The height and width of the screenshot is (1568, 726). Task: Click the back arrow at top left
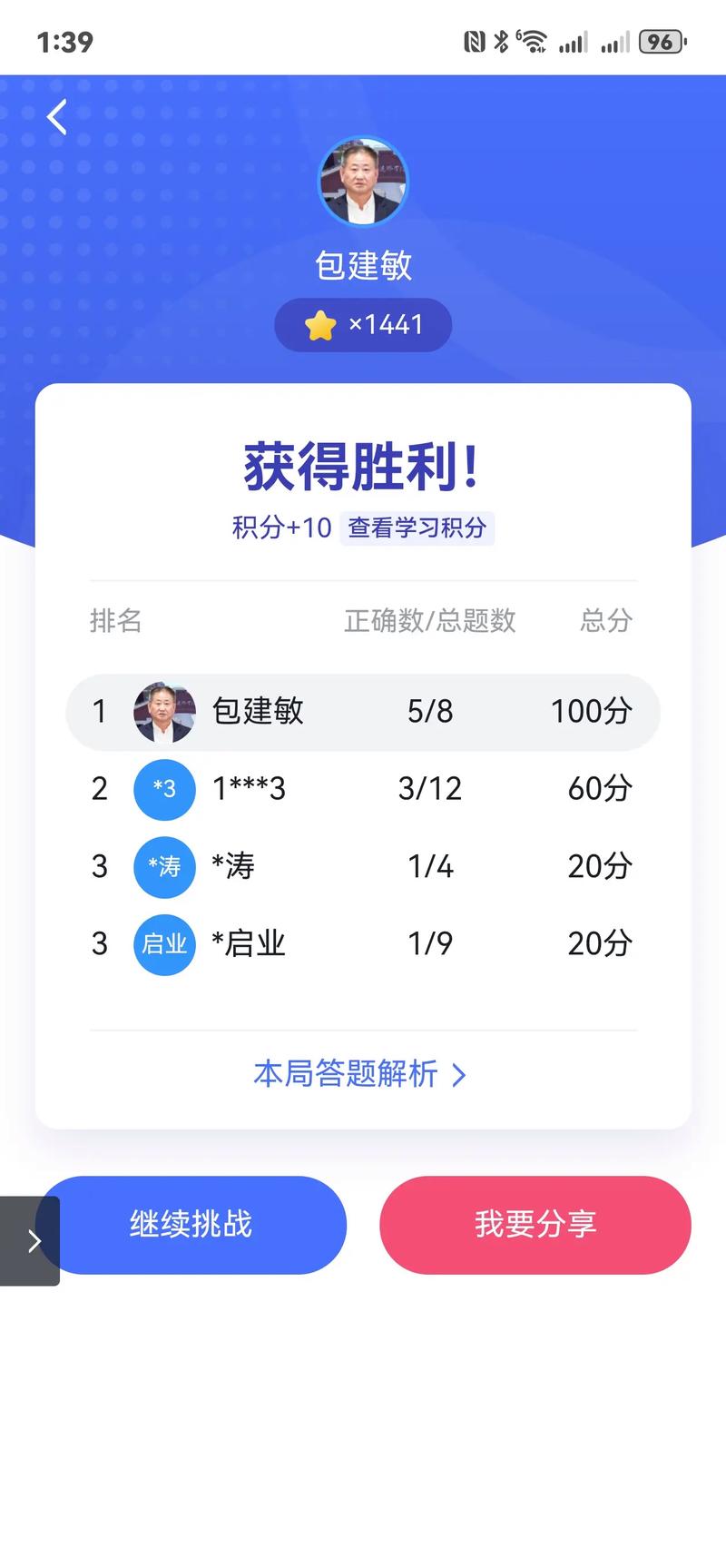tap(56, 116)
